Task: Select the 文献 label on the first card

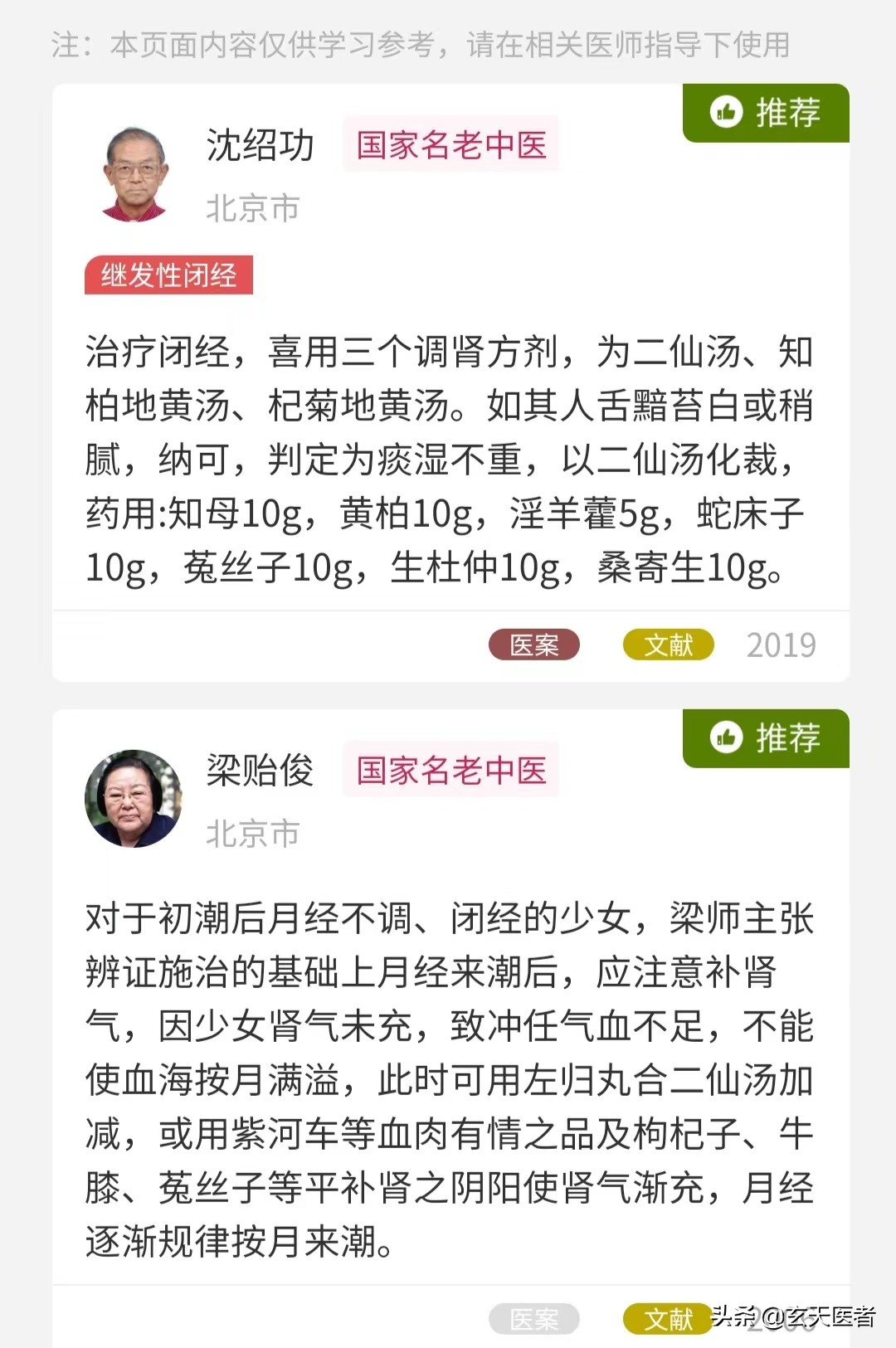Action: [x=668, y=644]
